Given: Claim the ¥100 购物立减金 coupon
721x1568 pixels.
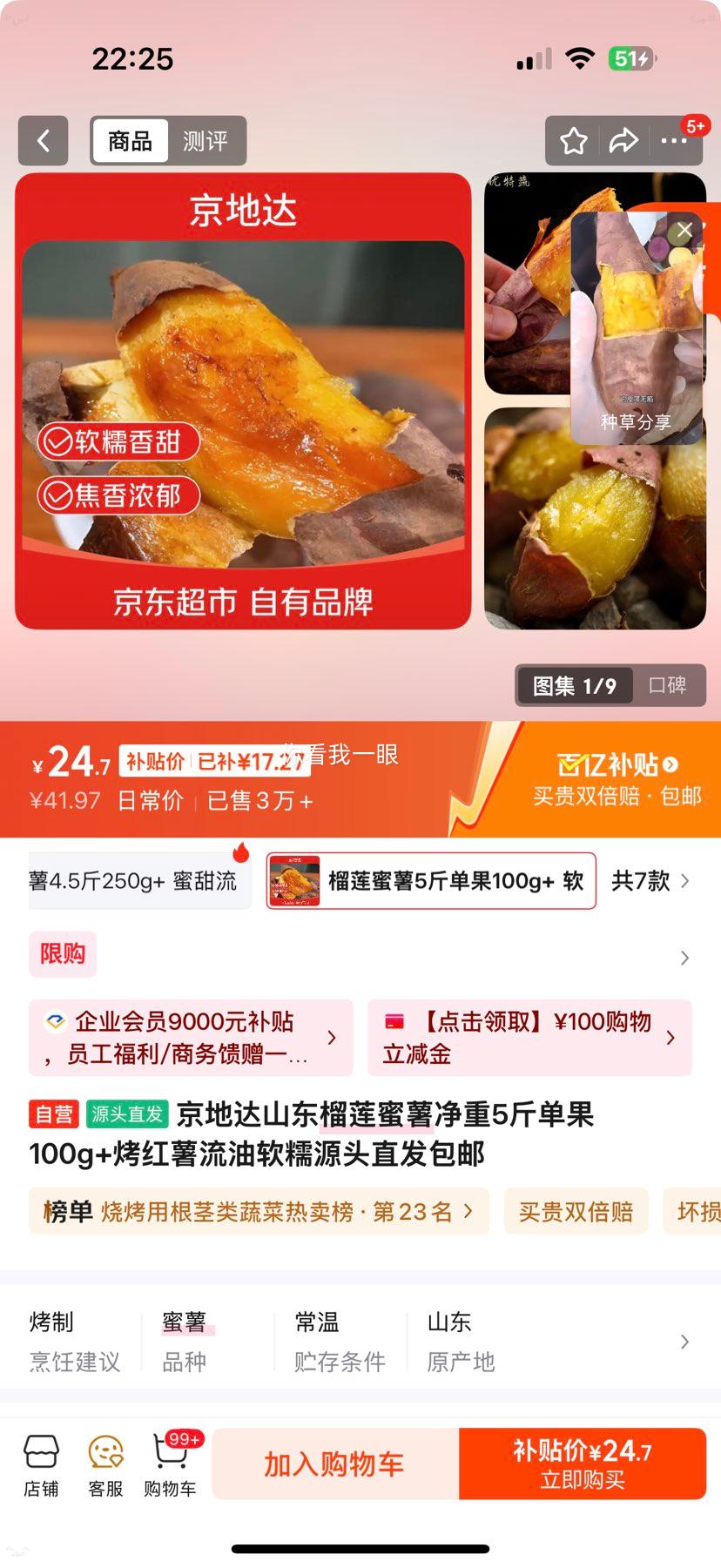Looking at the screenshot, I should (530, 1038).
